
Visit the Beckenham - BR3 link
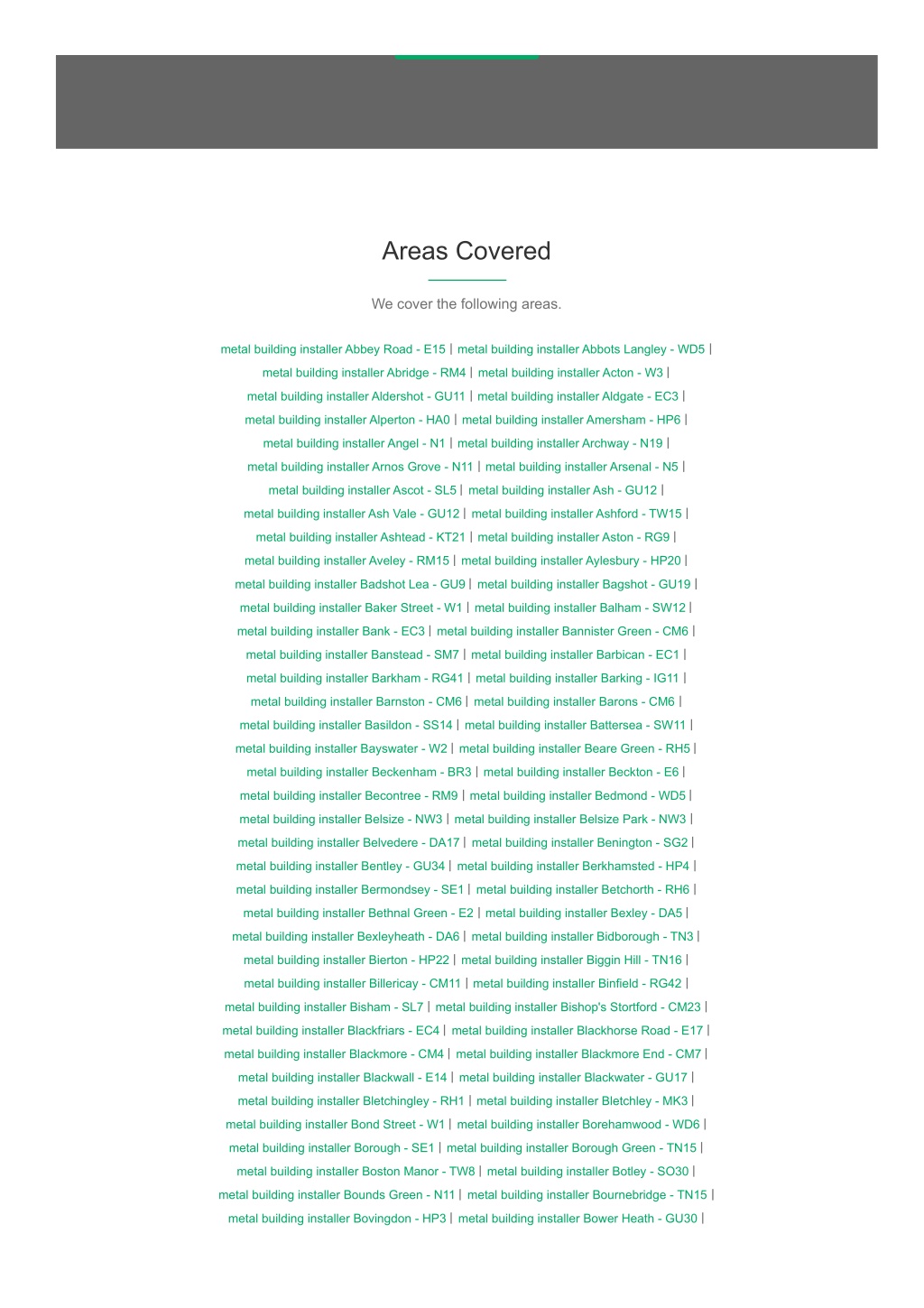359,772
